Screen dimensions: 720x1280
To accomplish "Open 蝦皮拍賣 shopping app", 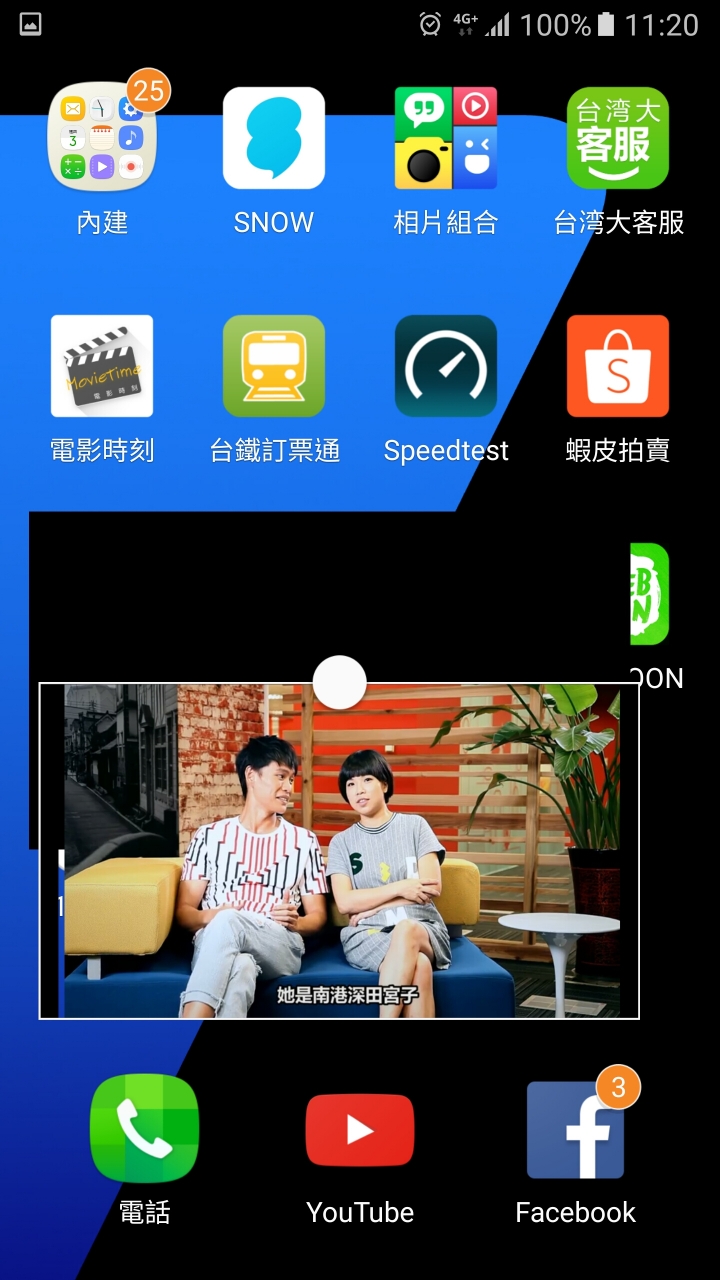I will 617,366.
